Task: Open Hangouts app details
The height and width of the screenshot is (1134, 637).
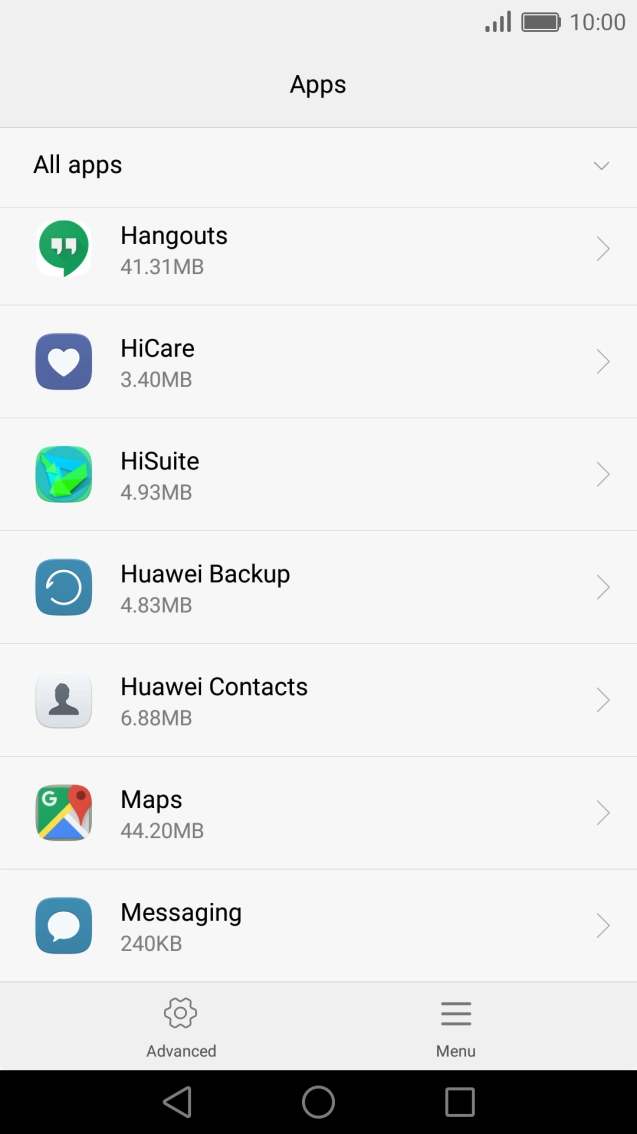Action: [x=318, y=250]
